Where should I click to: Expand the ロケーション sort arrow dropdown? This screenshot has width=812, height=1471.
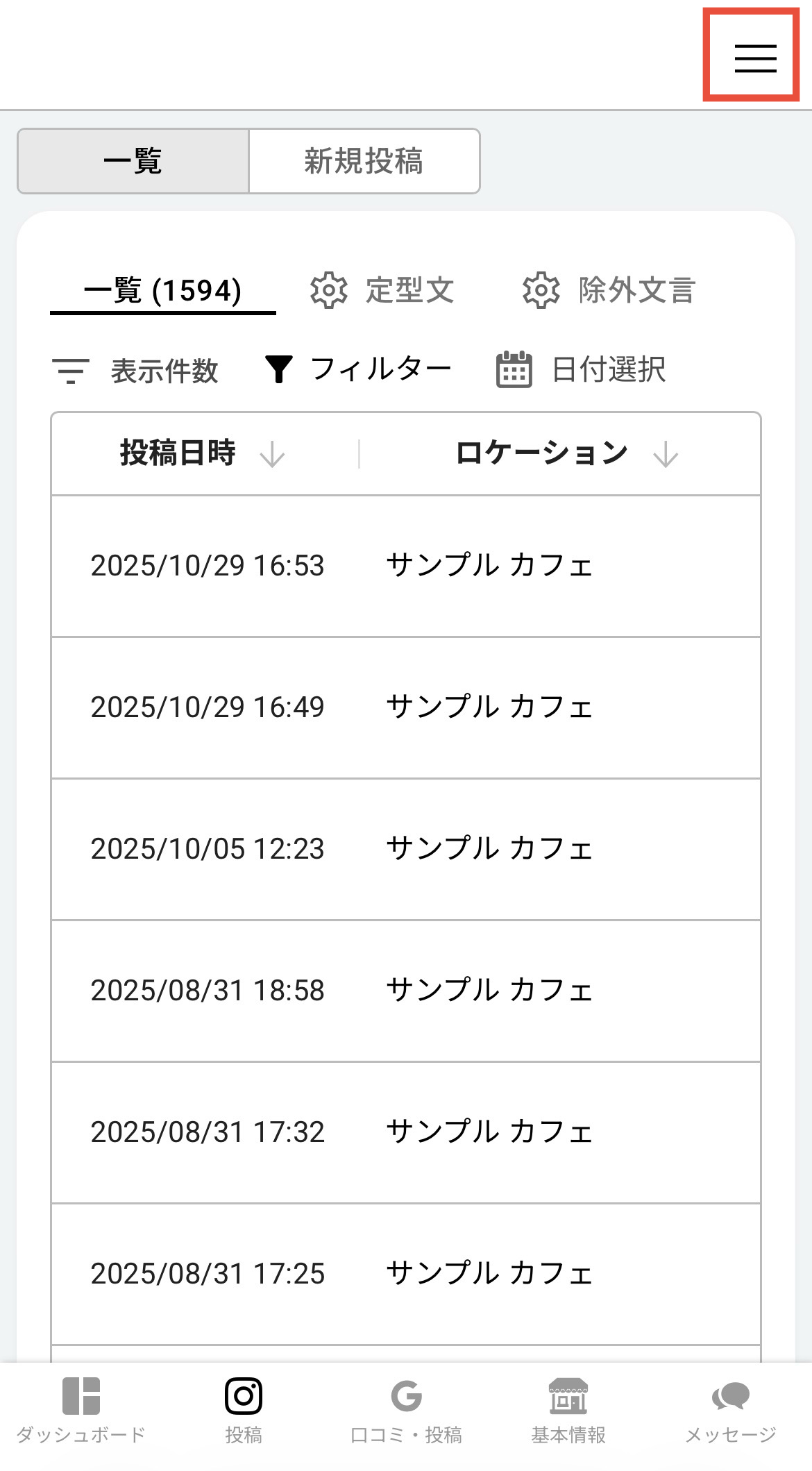[664, 456]
